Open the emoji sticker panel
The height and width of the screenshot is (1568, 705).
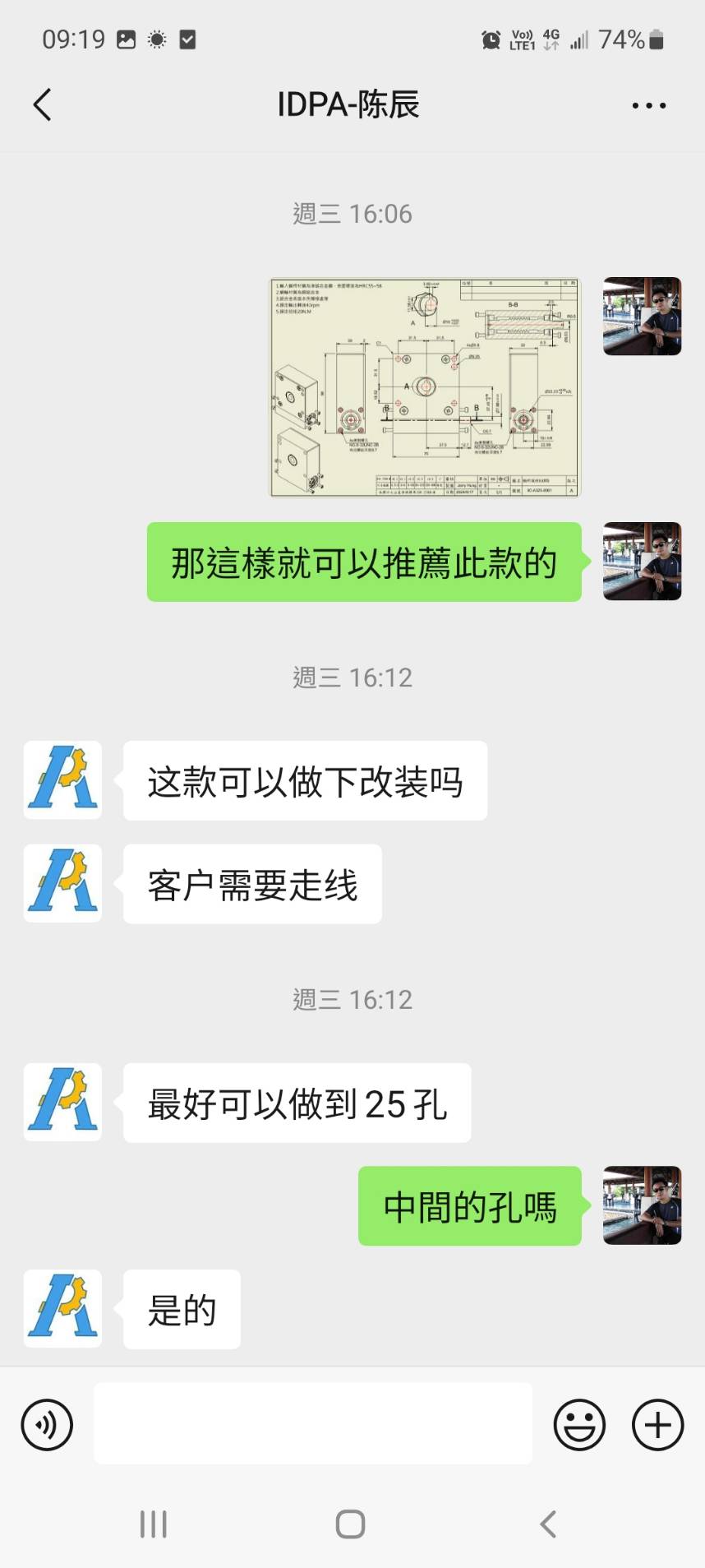click(579, 1425)
